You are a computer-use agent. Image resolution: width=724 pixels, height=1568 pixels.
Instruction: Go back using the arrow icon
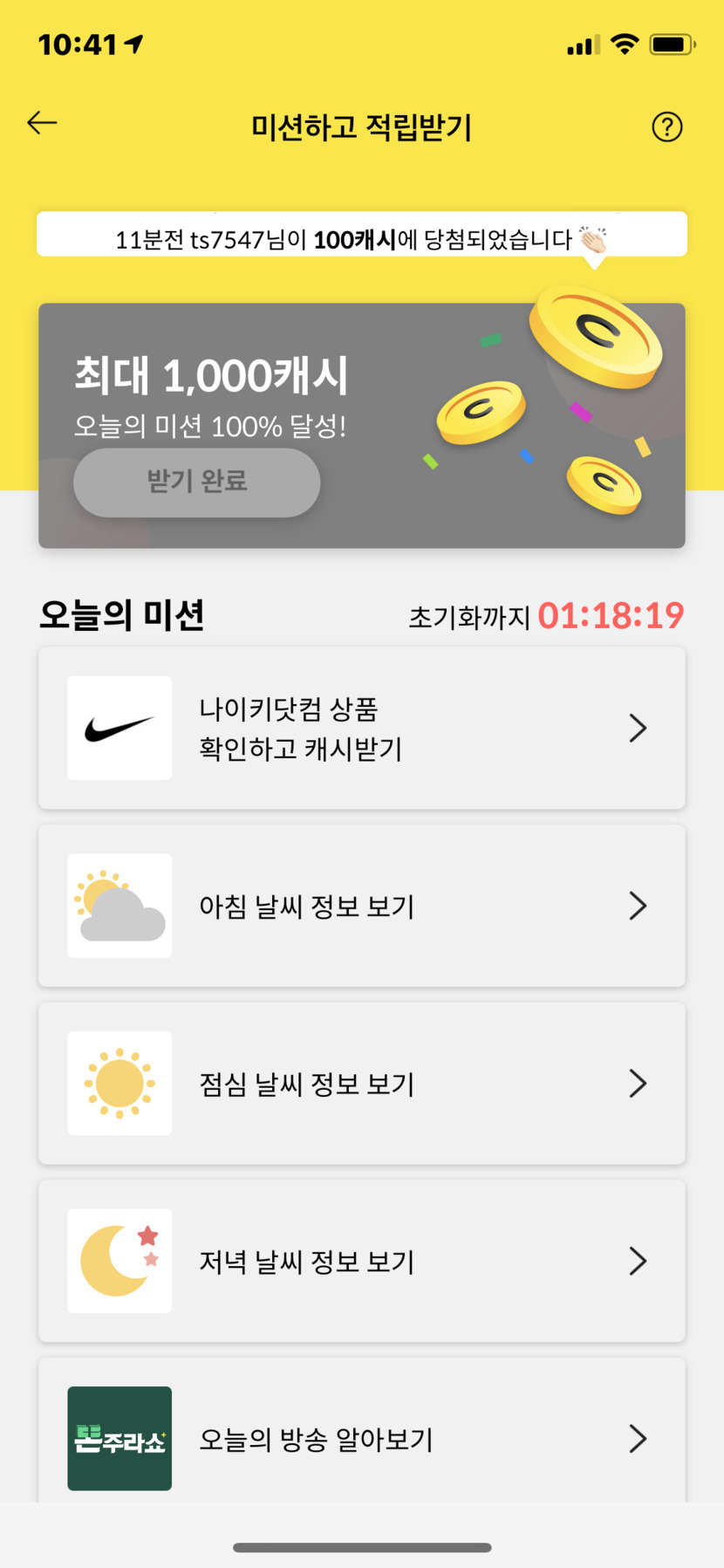point(42,123)
